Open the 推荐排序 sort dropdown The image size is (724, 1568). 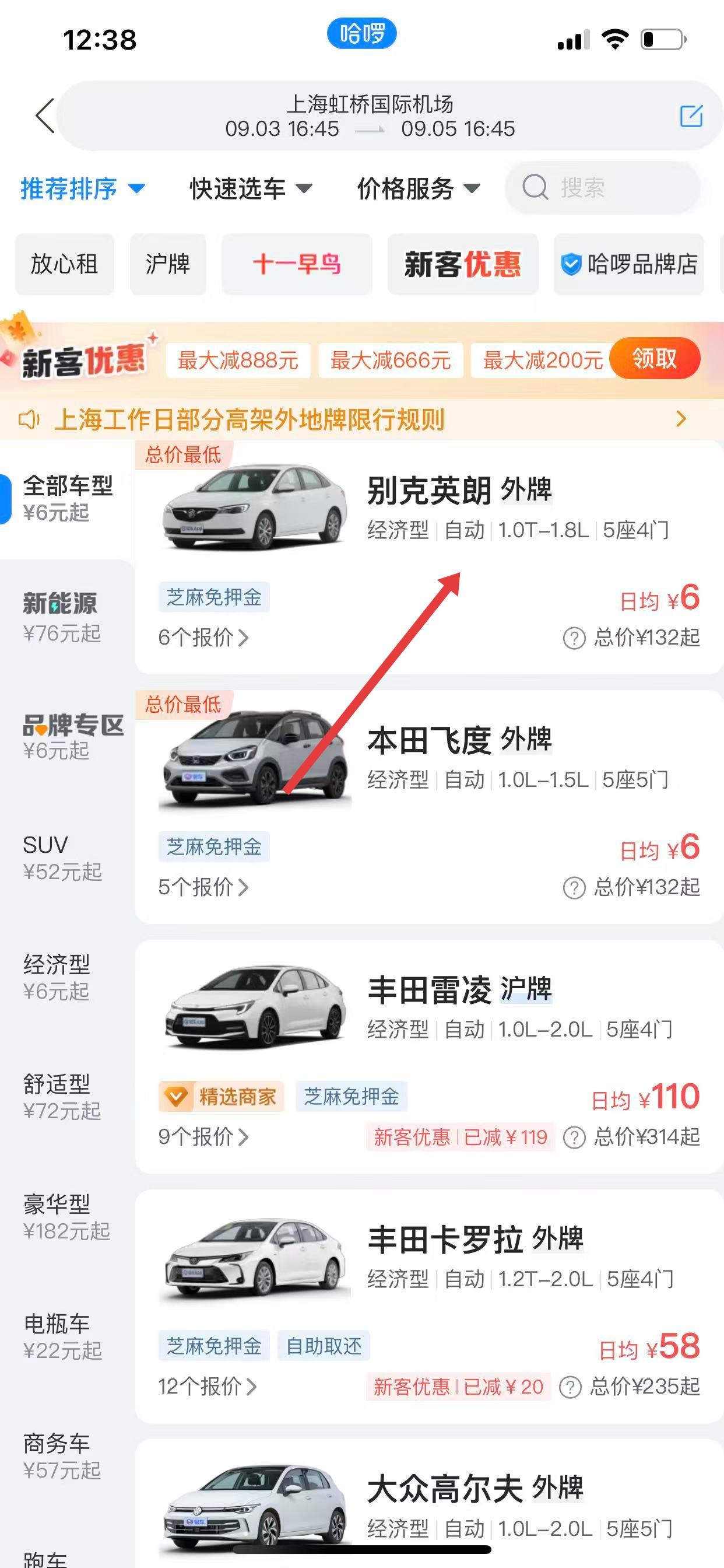[x=82, y=188]
